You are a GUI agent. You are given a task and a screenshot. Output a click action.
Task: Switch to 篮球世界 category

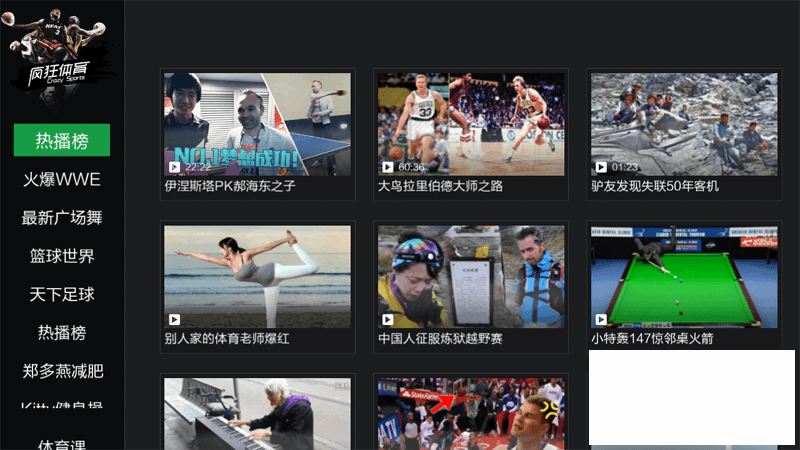(62, 256)
